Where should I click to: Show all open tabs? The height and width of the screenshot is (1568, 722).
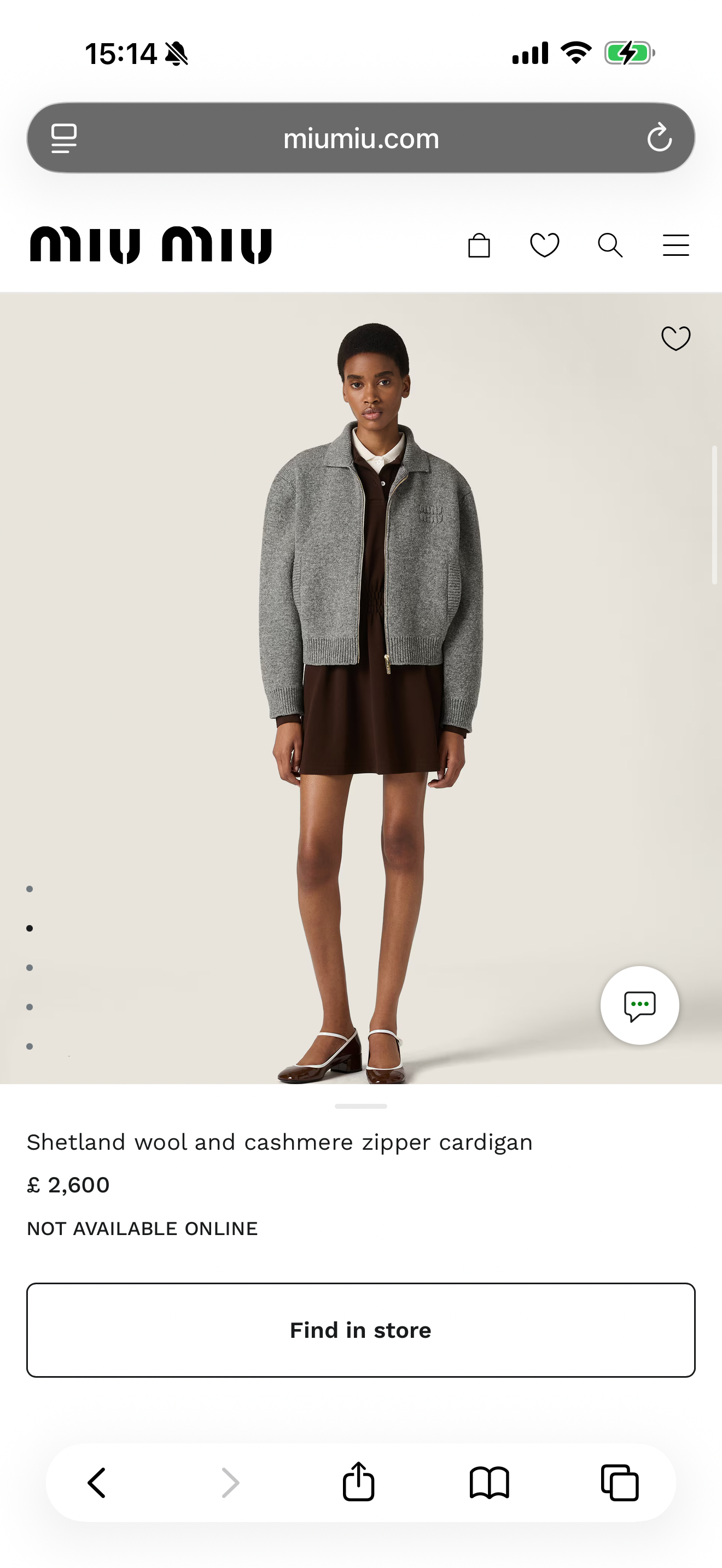coord(620,1482)
